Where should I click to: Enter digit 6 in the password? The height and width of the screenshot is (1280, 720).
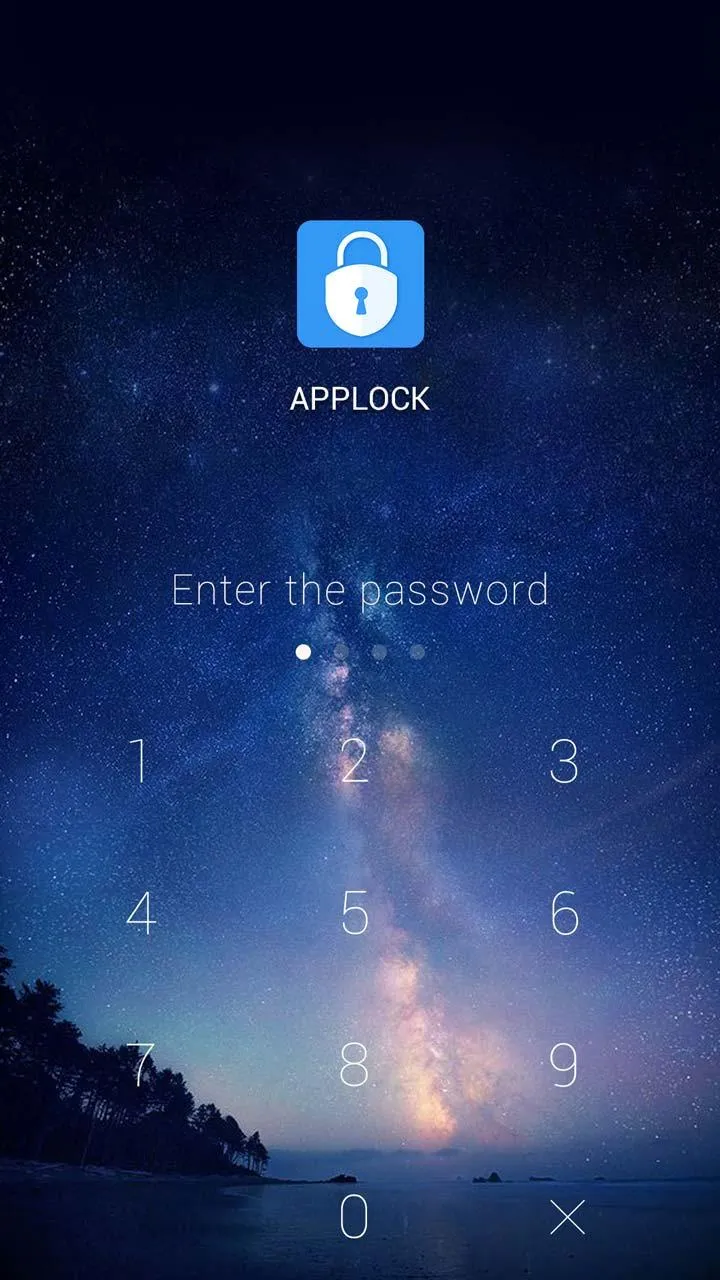coord(565,913)
